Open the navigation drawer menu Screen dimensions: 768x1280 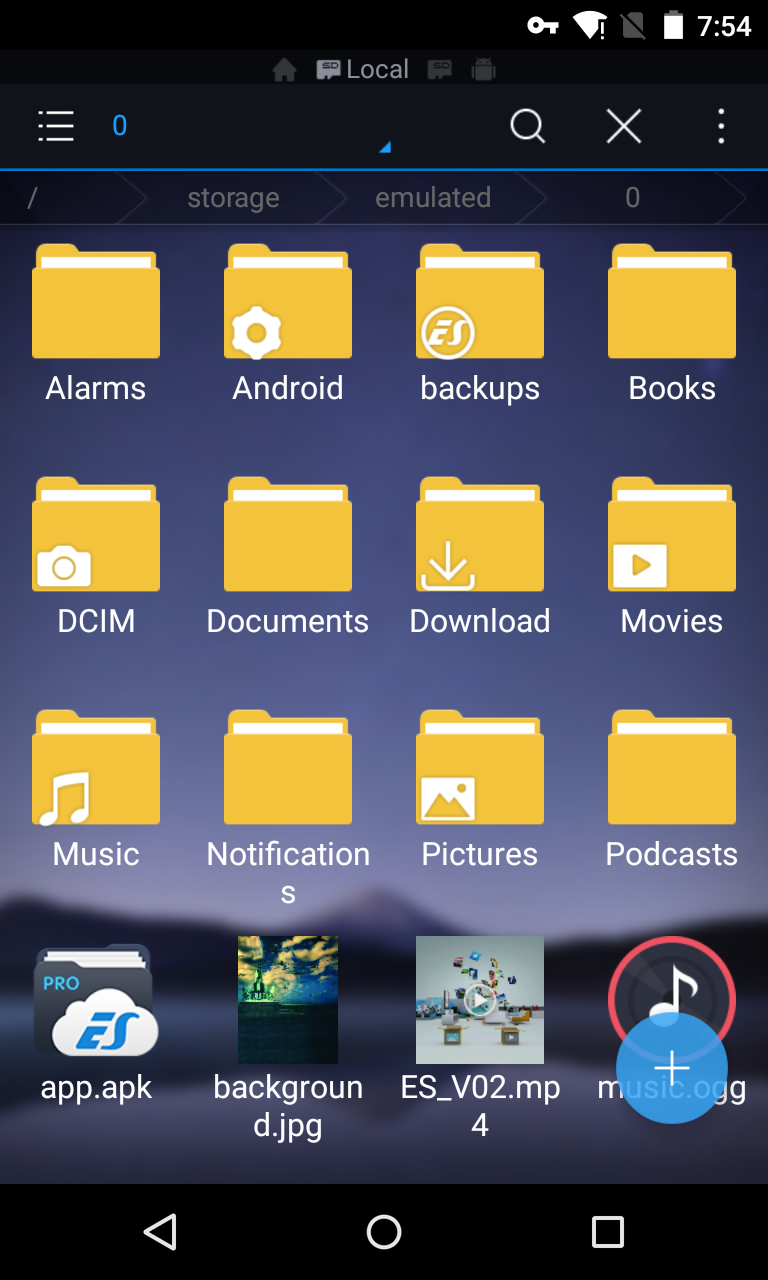click(x=56, y=126)
